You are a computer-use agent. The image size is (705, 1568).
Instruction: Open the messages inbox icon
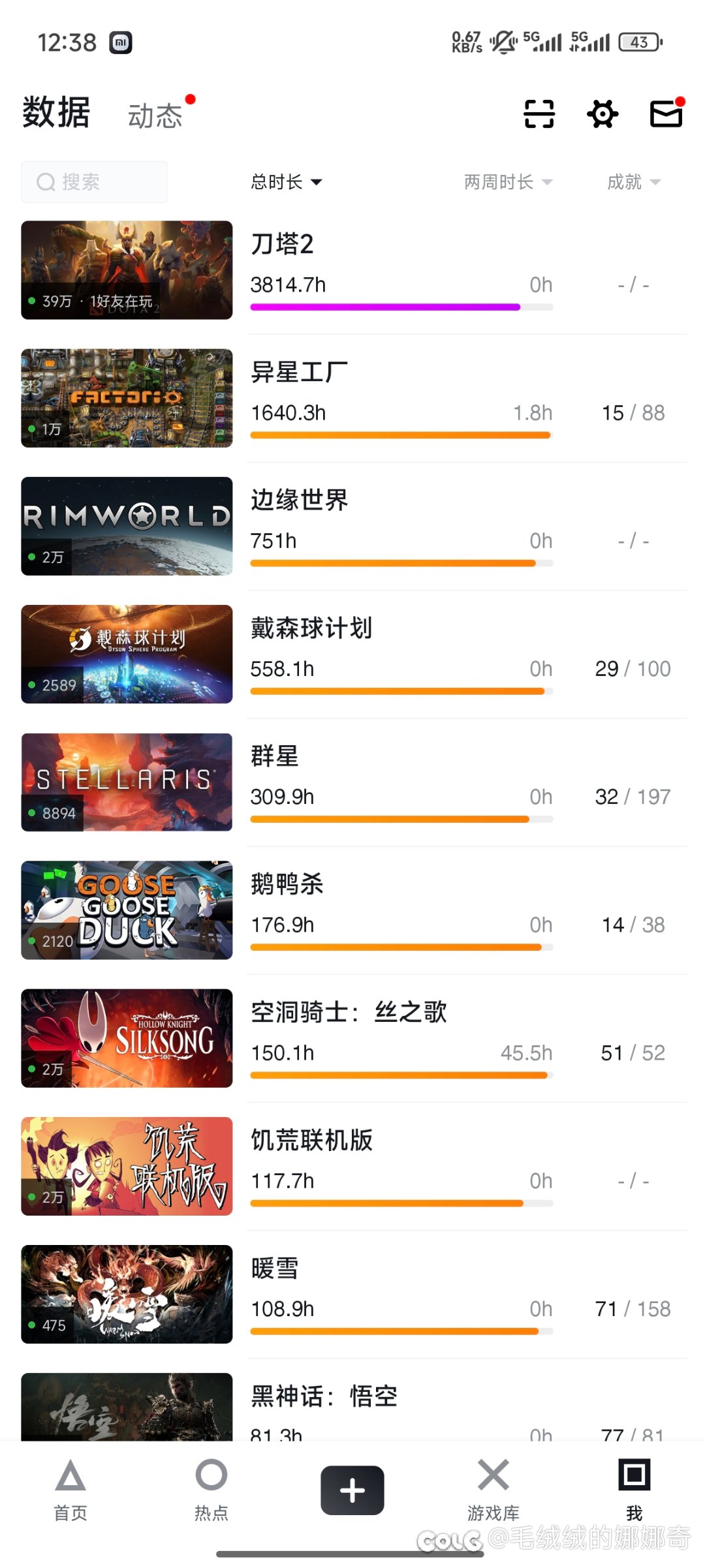tap(666, 114)
